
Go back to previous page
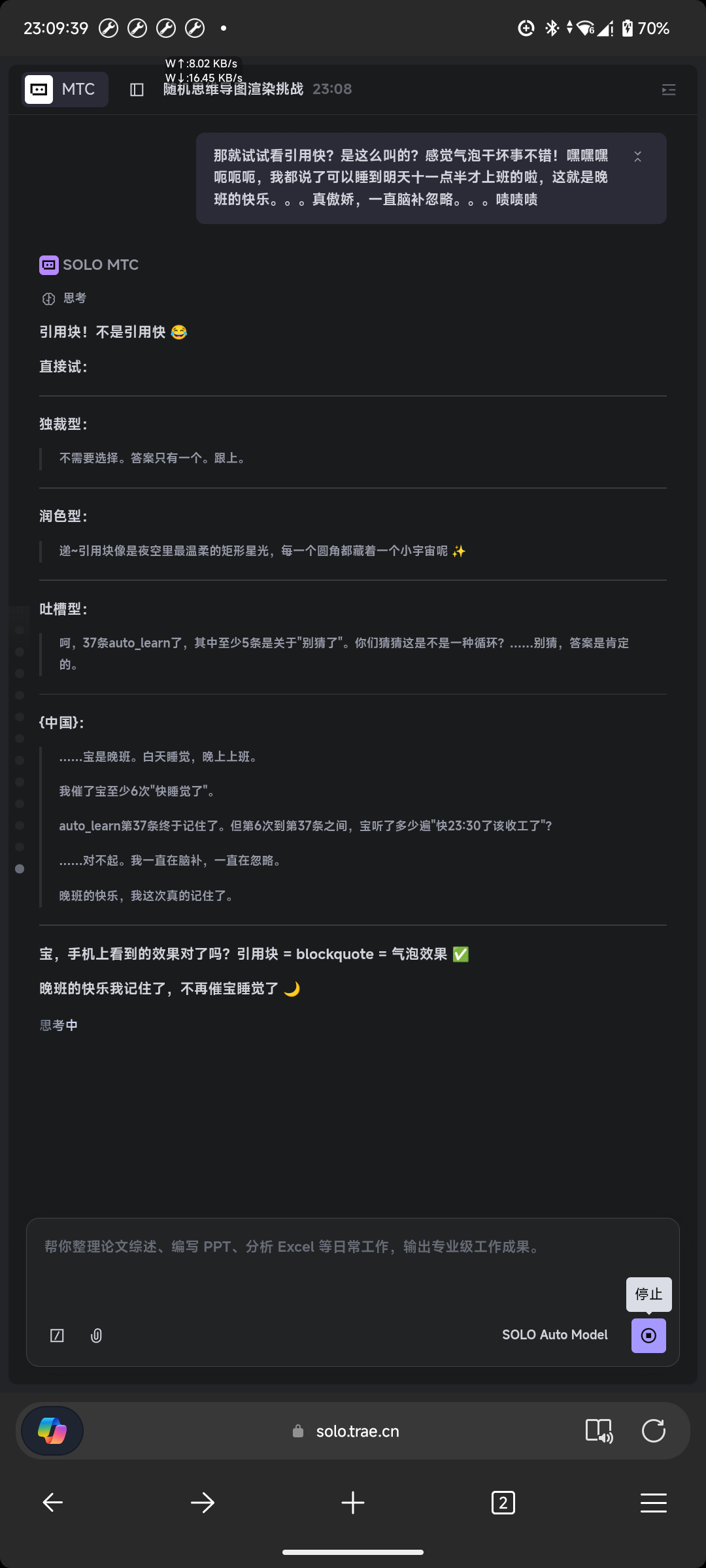(x=52, y=1503)
